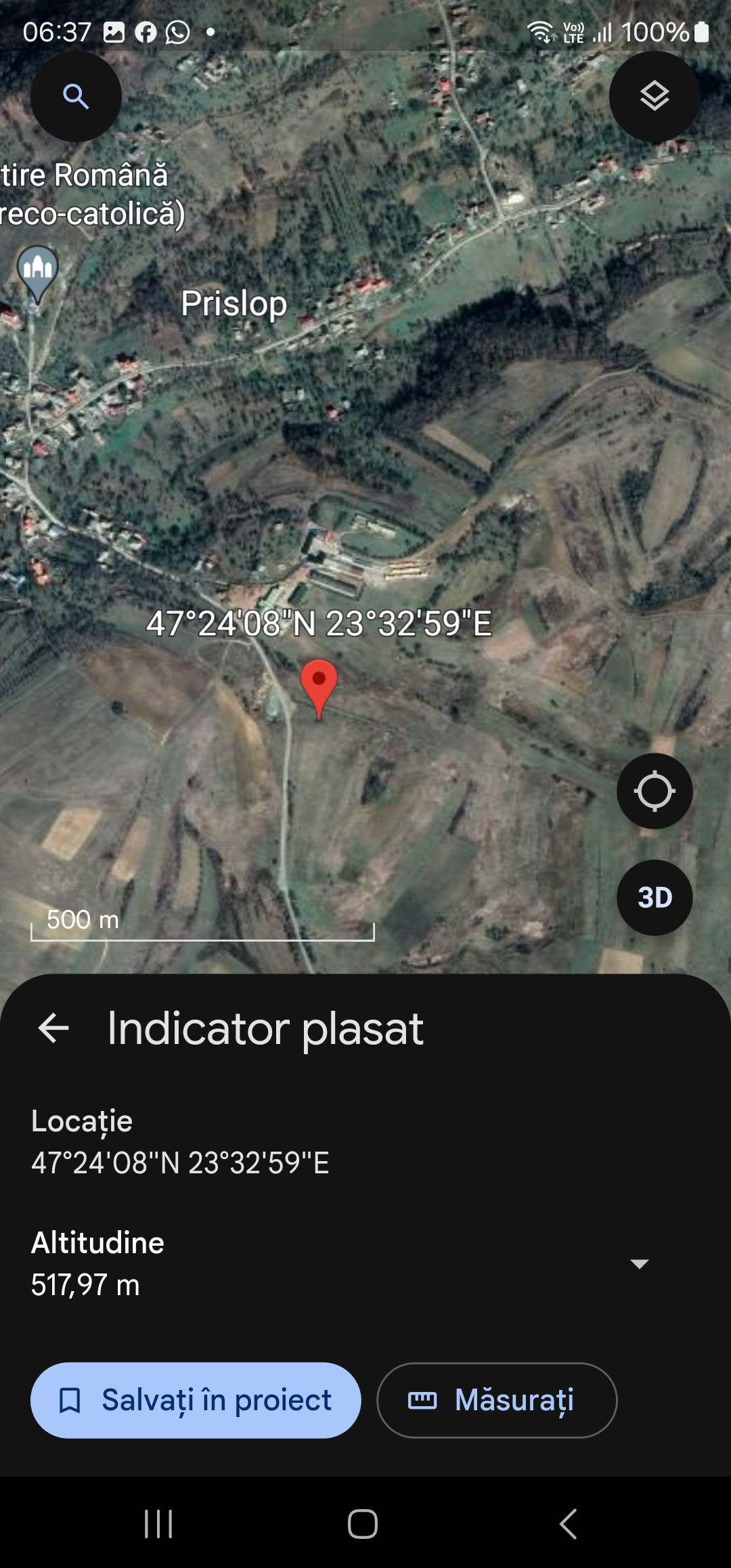Open the map layers menu

click(655, 97)
